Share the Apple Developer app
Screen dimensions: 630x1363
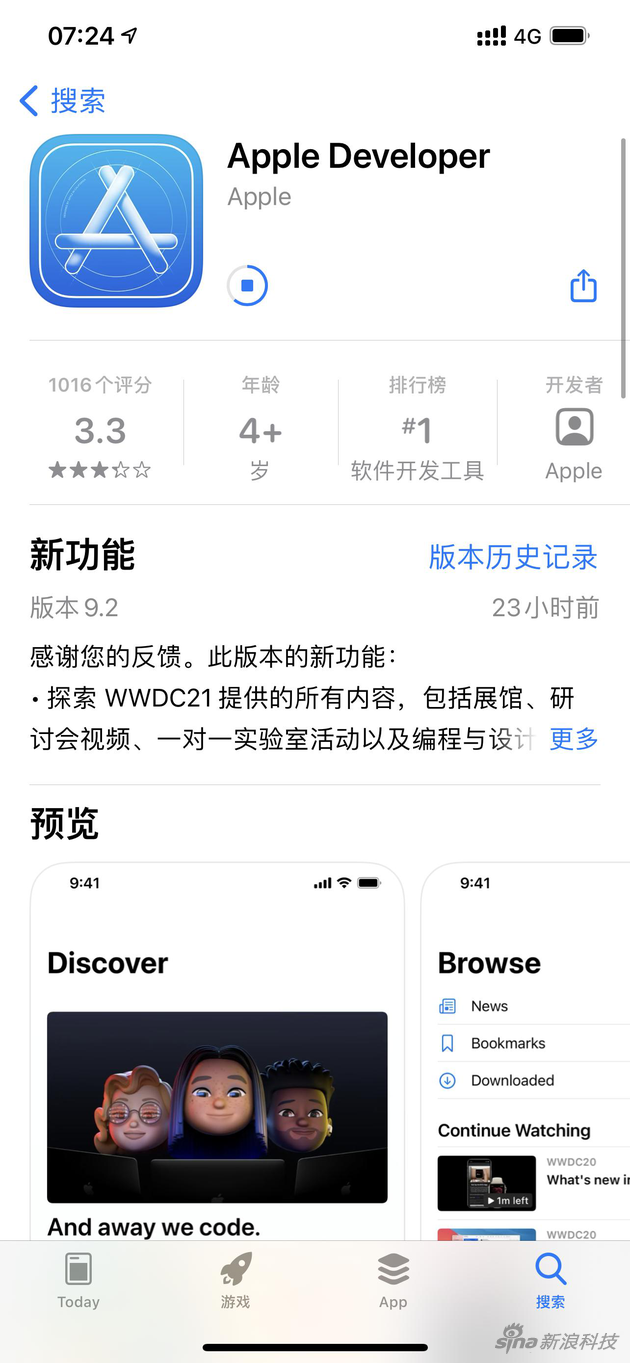583,286
